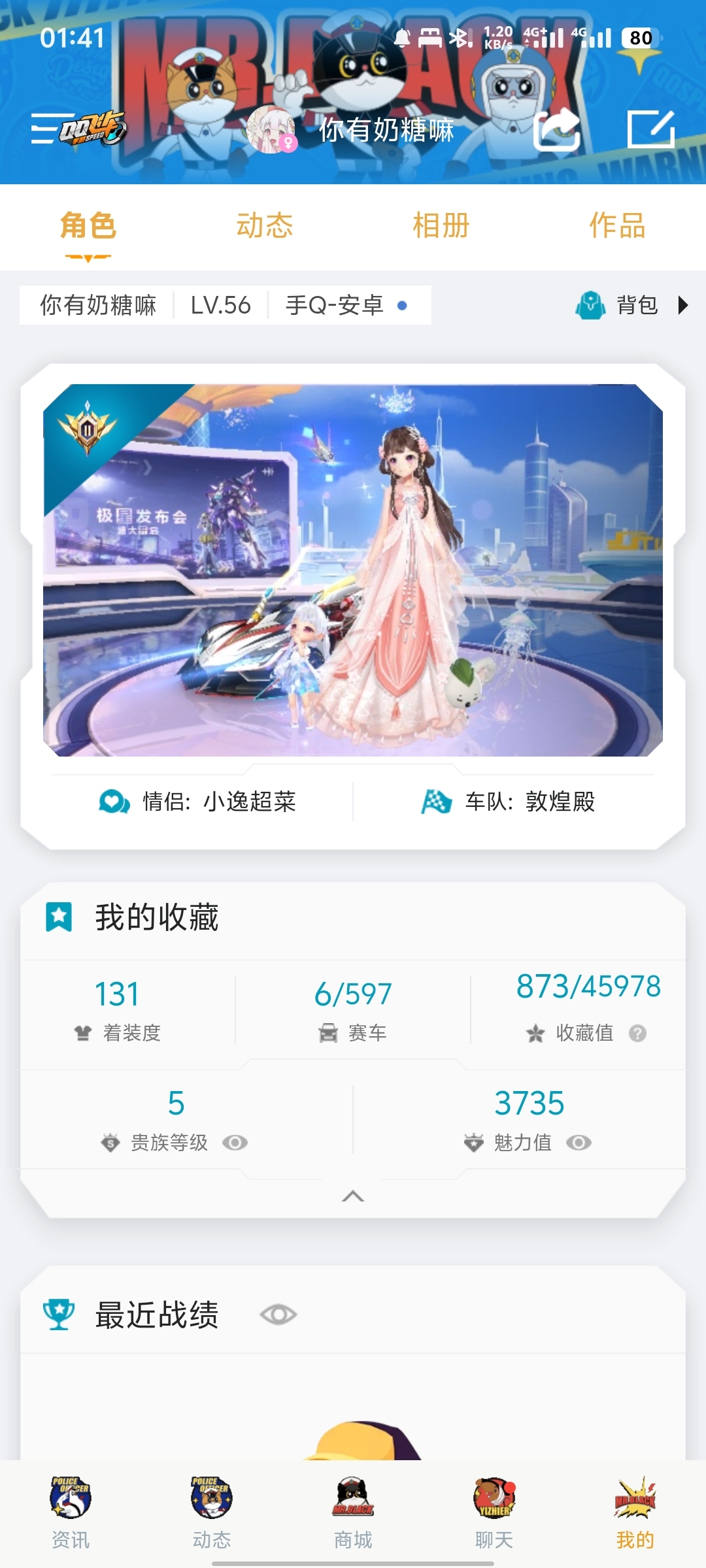Show 收藏值 help question mark
Image resolution: width=706 pixels, height=1568 pixels.
tap(637, 1033)
